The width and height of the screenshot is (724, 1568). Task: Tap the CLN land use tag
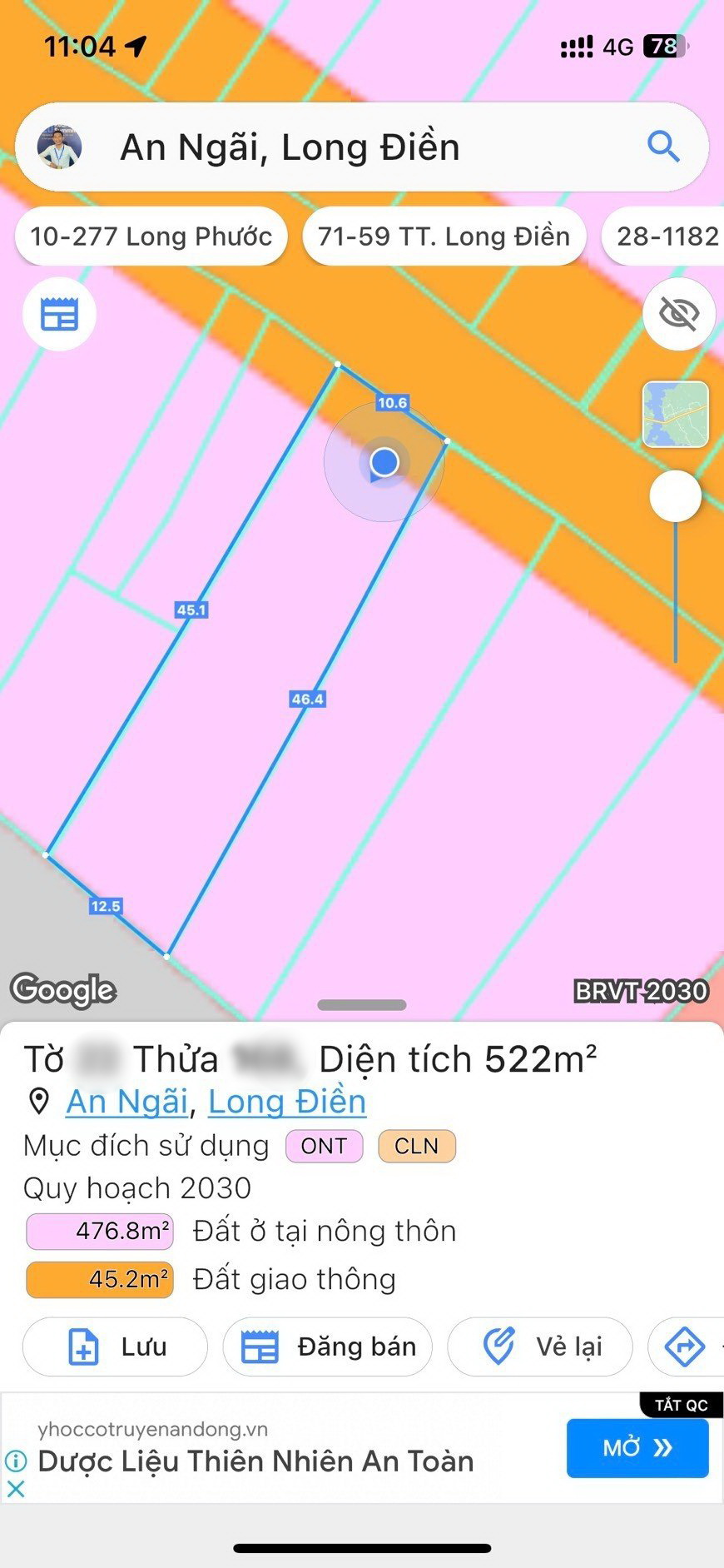pos(417,1146)
